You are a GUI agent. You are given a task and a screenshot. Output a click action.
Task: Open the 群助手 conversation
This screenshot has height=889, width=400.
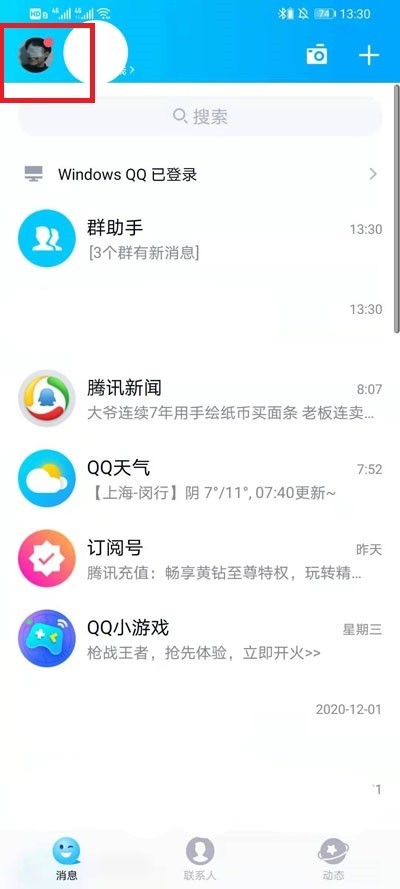(200, 238)
